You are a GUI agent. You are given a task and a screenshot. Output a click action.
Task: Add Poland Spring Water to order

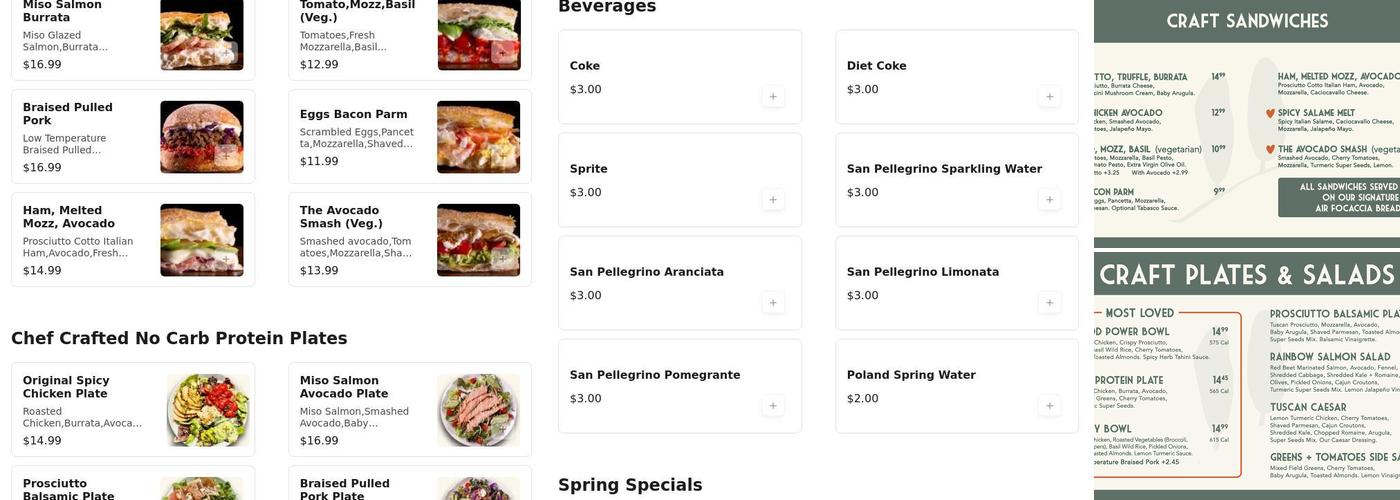[1049, 406]
